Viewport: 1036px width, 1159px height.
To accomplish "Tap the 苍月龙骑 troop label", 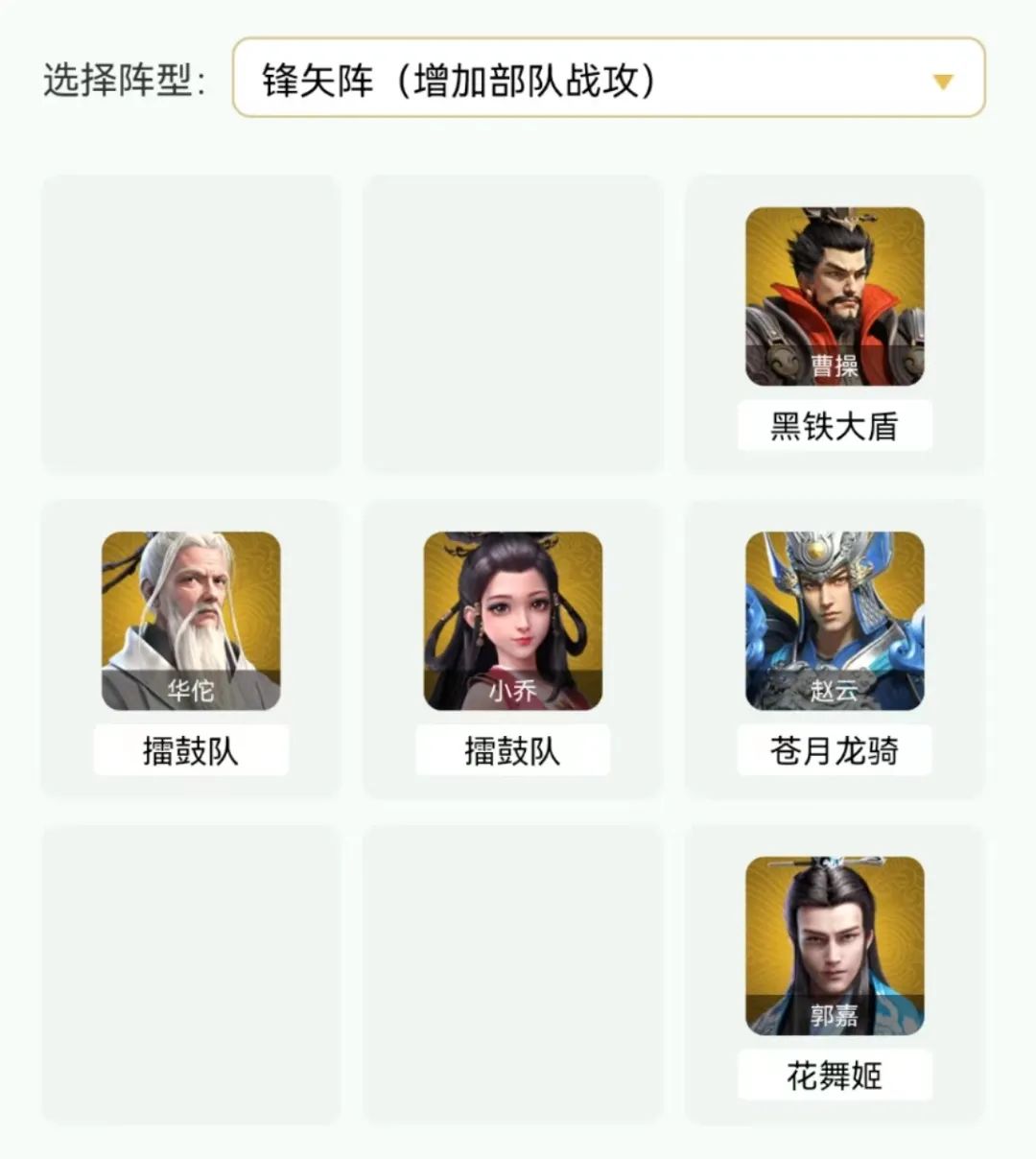I will [x=835, y=750].
